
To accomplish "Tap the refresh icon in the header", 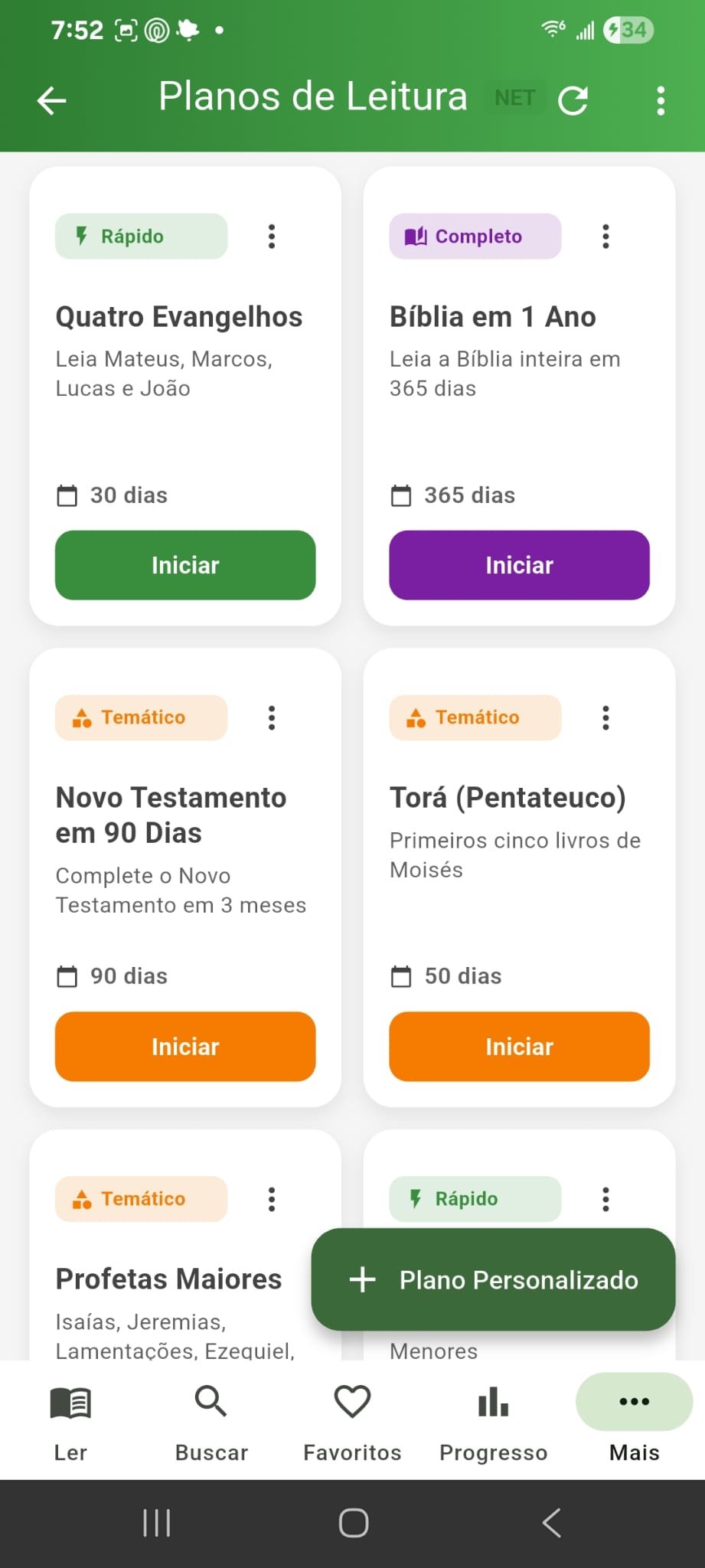I will [x=573, y=99].
